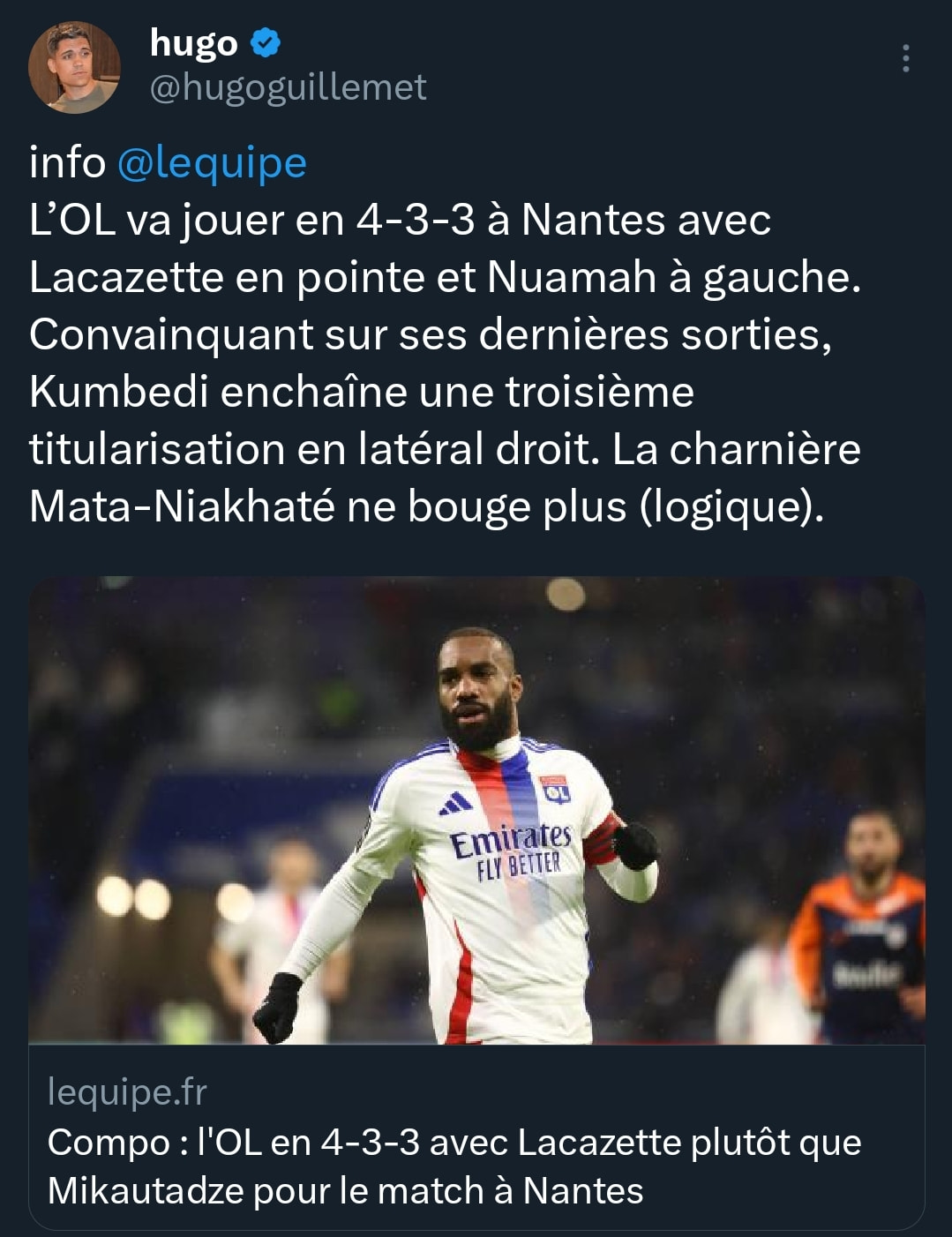952x1237 pixels.
Task: View the @hugoguillemet account handle
Action: click(288, 87)
